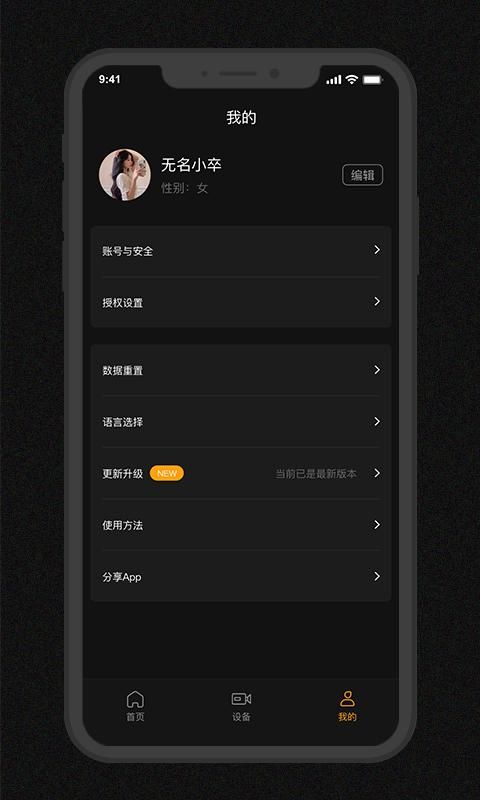Image resolution: width=480 pixels, height=800 pixels.
Task: Select the 我的 profile tab
Action: (x=347, y=706)
